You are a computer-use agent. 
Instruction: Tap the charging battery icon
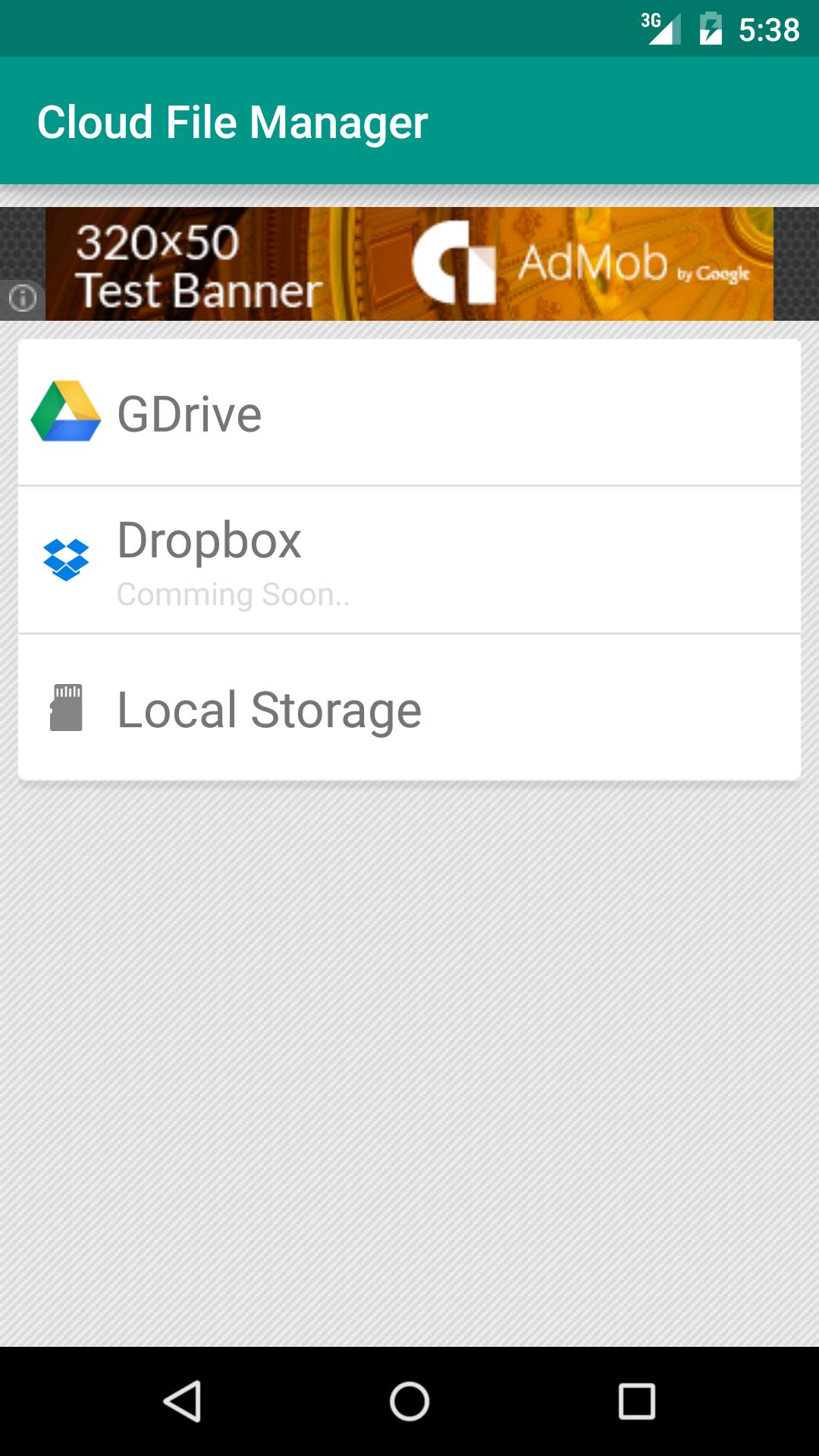click(711, 29)
